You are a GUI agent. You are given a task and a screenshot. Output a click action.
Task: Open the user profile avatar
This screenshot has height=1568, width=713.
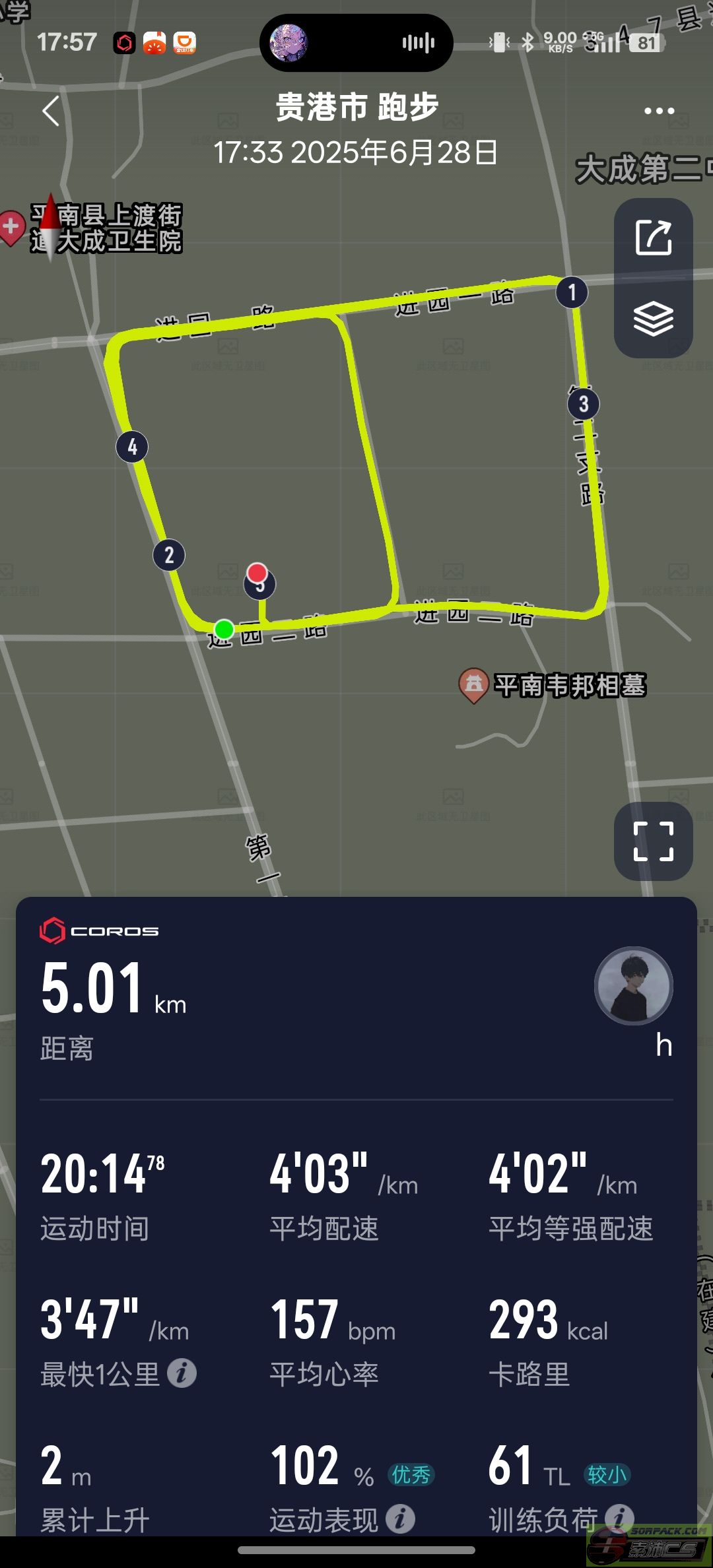point(634,986)
